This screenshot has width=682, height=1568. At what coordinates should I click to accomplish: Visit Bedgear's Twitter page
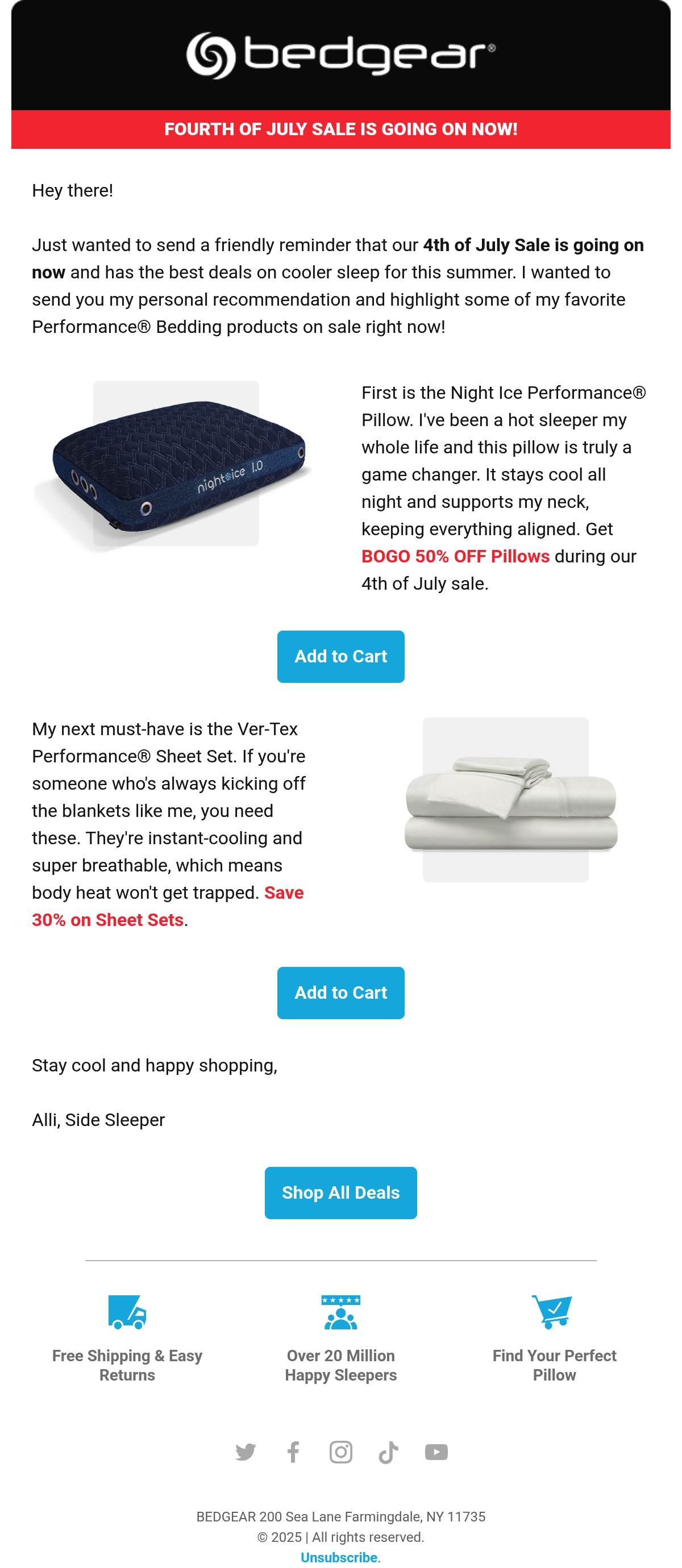point(246,1452)
